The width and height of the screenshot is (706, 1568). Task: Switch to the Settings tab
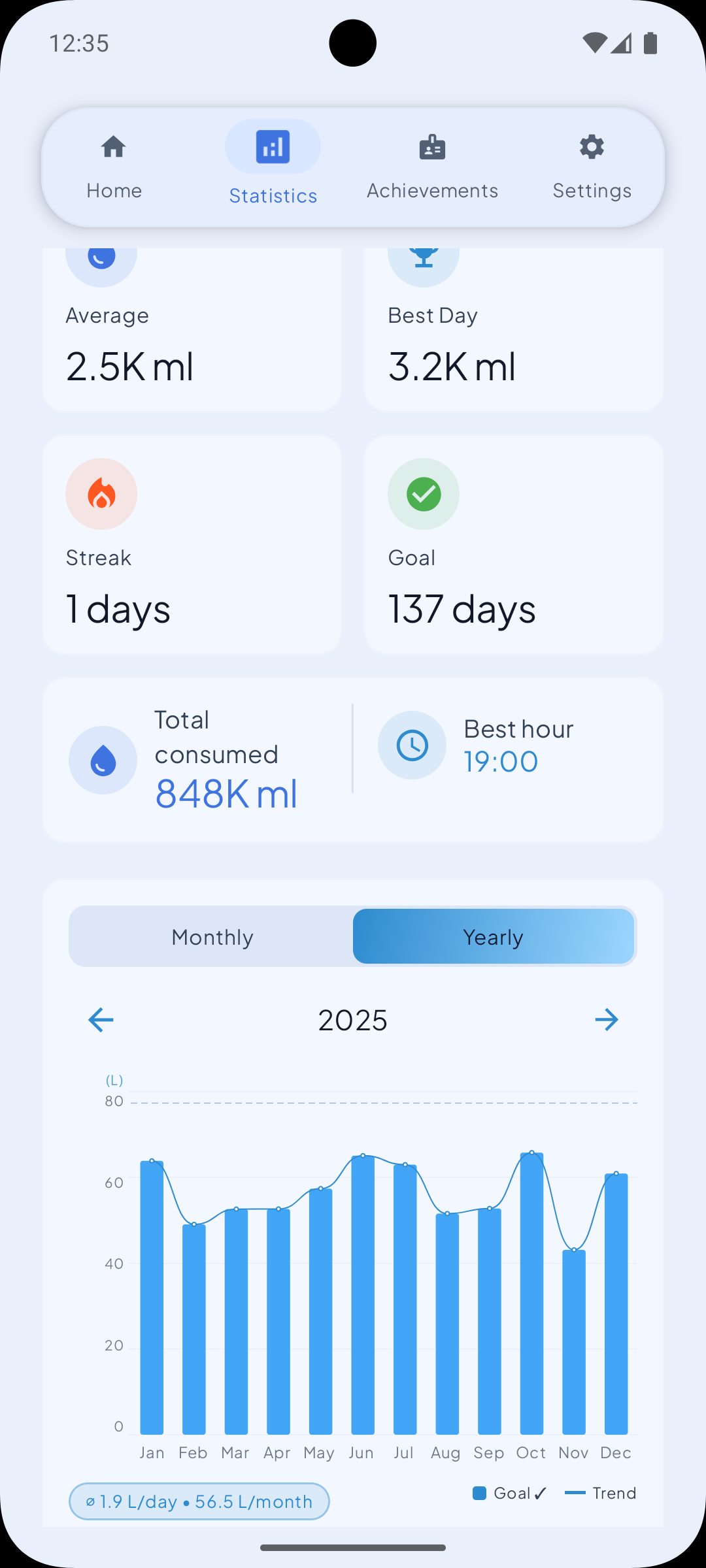pos(592,167)
